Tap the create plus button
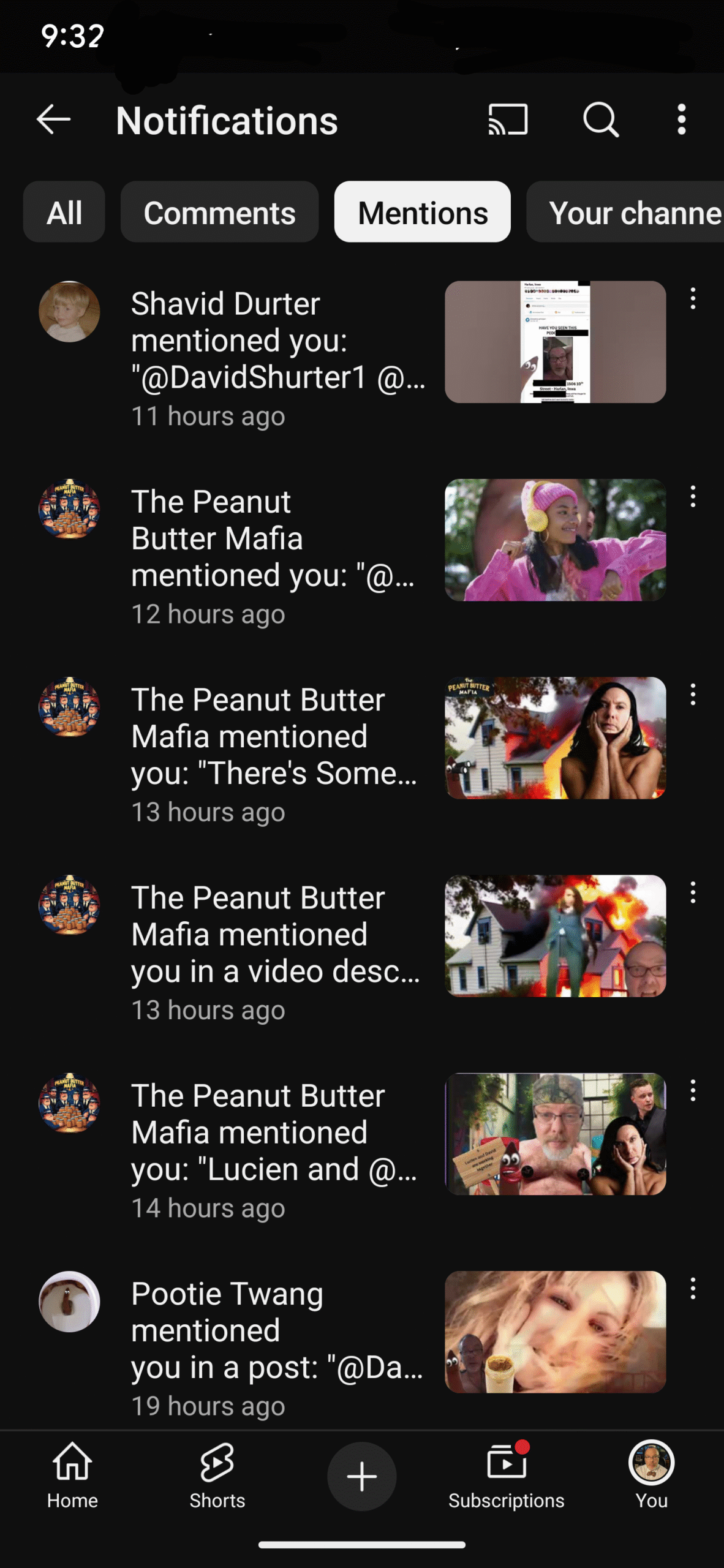The width and height of the screenshot is (724, 1568). [x=361, y=1476]
